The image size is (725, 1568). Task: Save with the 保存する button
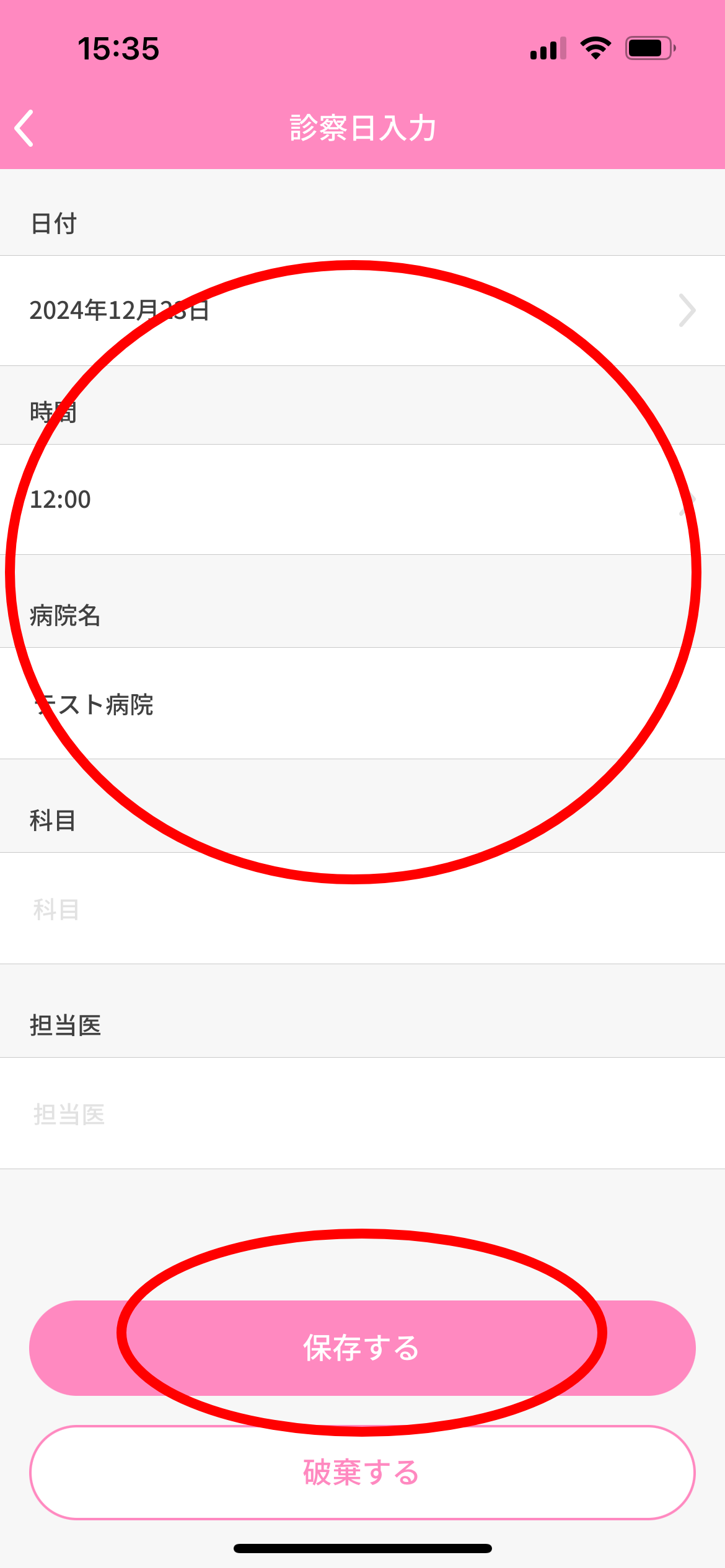[362, 1348]
